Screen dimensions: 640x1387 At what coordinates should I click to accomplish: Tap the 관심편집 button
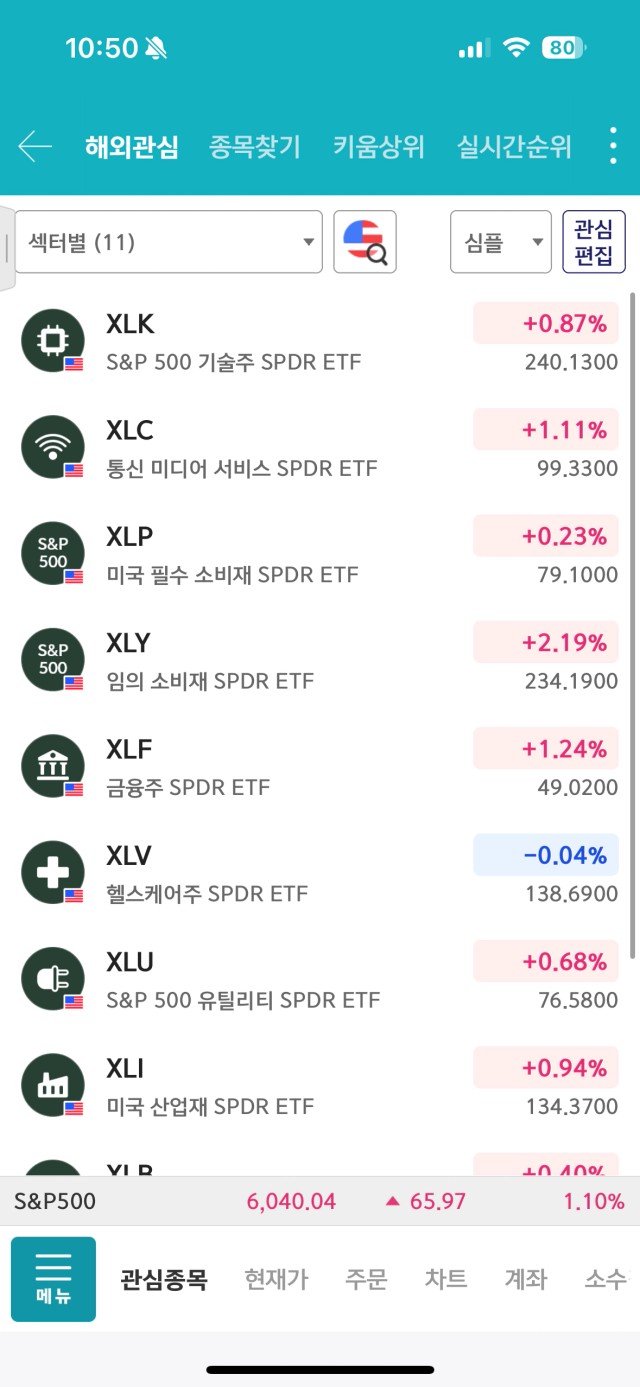(x=594, y=242)
